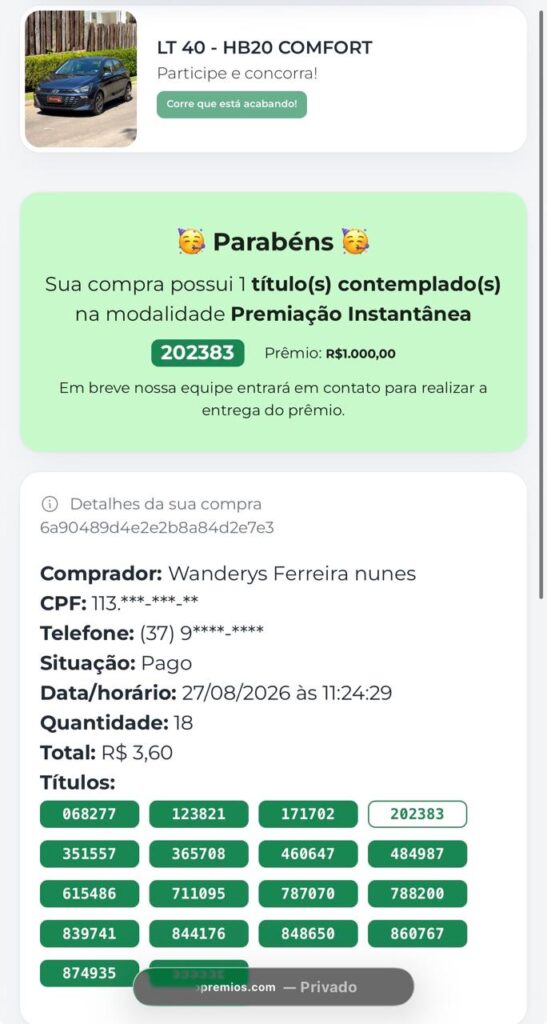Open the LT 40 - HB20 COMFORT raffle card

(x=274, y=79)
